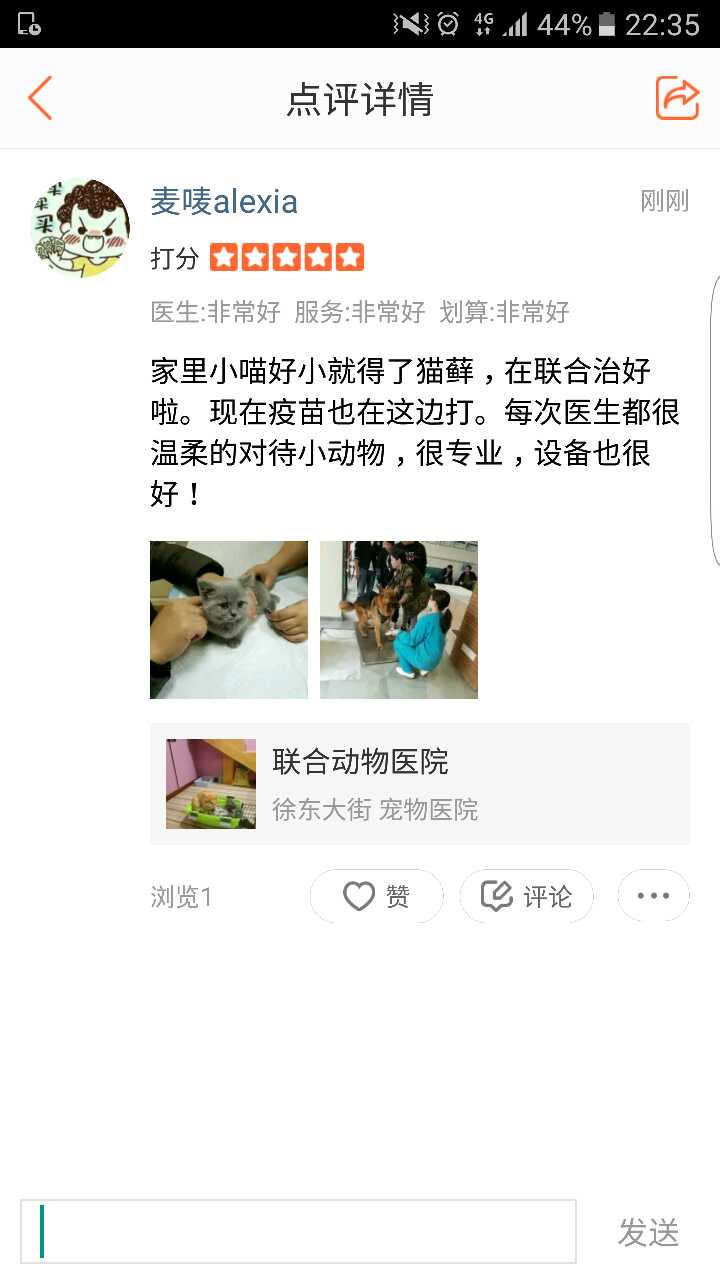The image size is (720, 1280).
Task: View the gray kitten photo
Action: click(x=229, y=620)
